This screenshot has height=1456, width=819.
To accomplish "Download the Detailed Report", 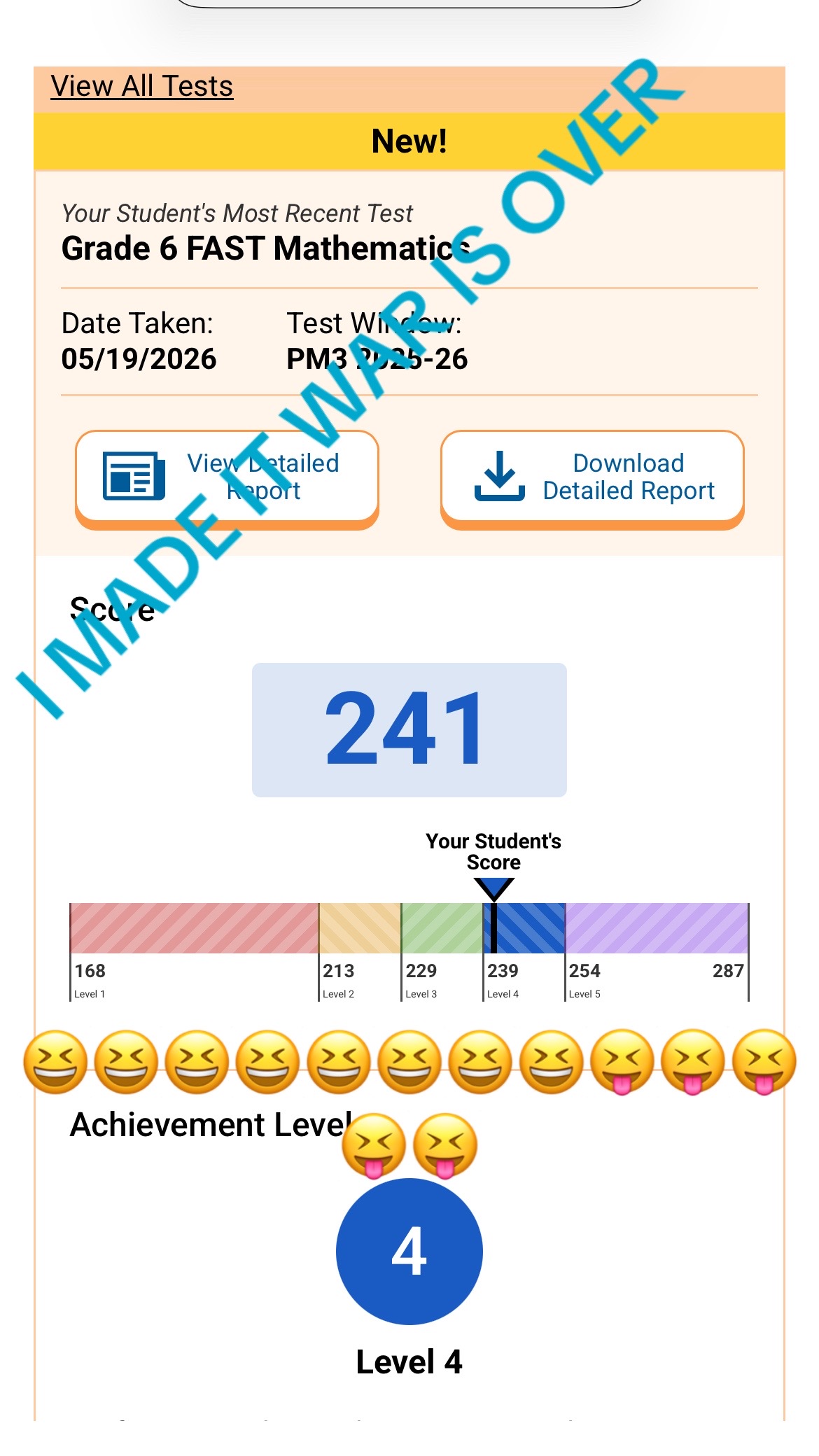I will 592,479.
